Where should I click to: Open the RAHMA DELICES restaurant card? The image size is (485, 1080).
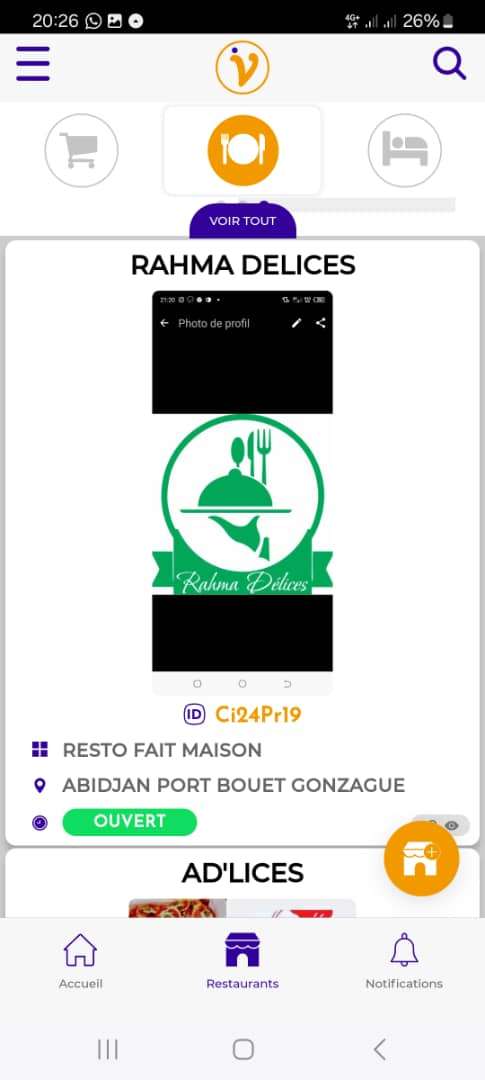242,542
